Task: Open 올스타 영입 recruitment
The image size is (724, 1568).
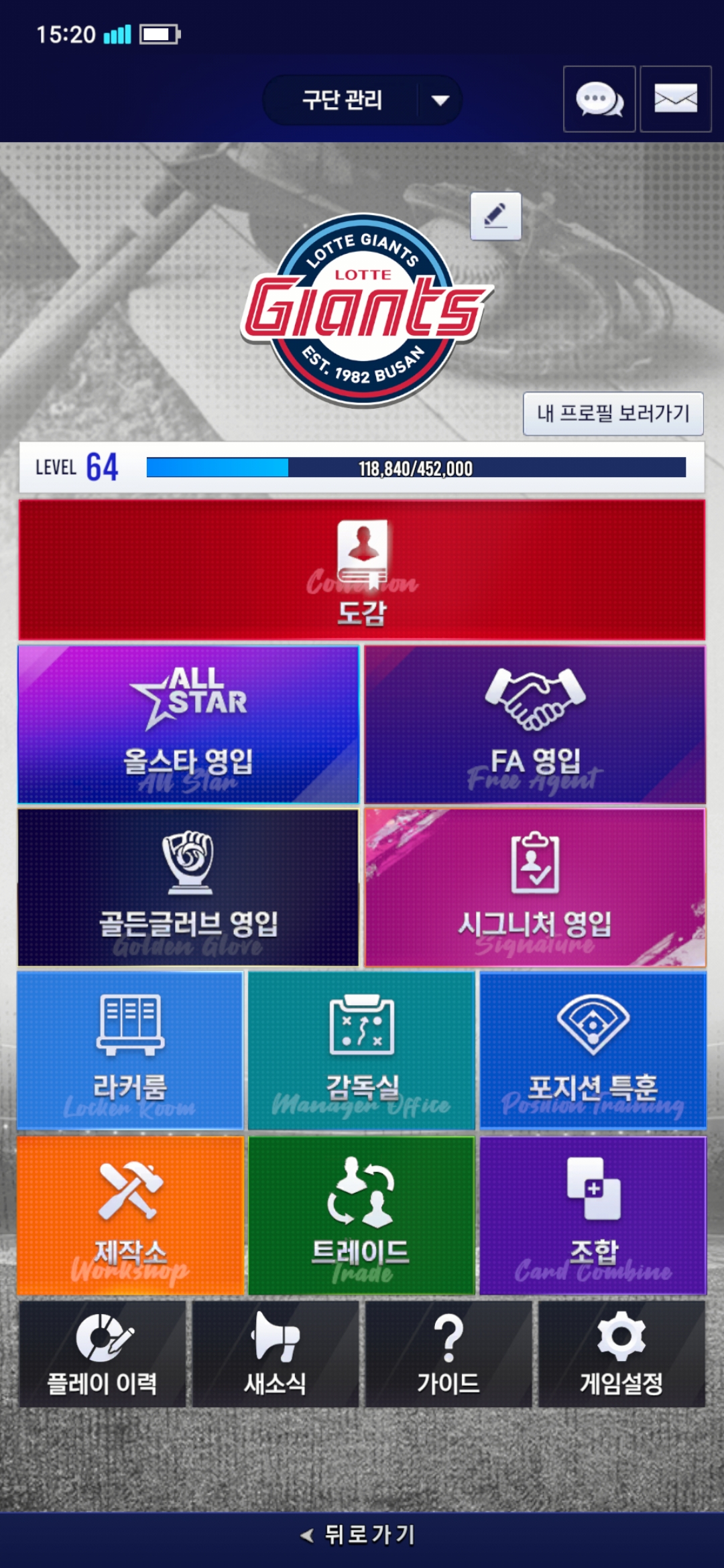Action: pyautogui.click(x=188, y=724)
